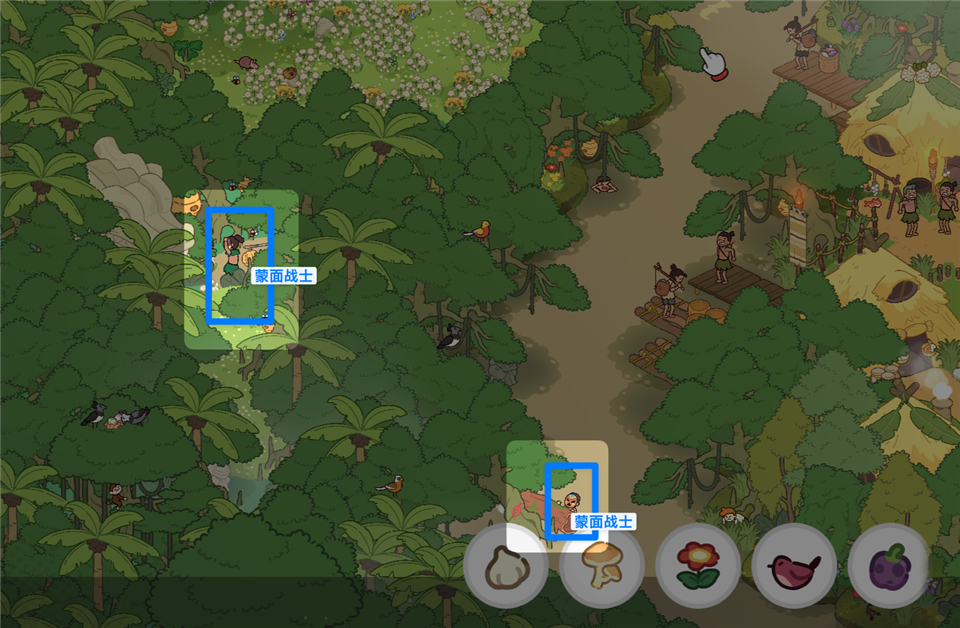Tap the masked warrior by the waterfall
This screenshot has height=628, width=960.
(x=238, y=265)
